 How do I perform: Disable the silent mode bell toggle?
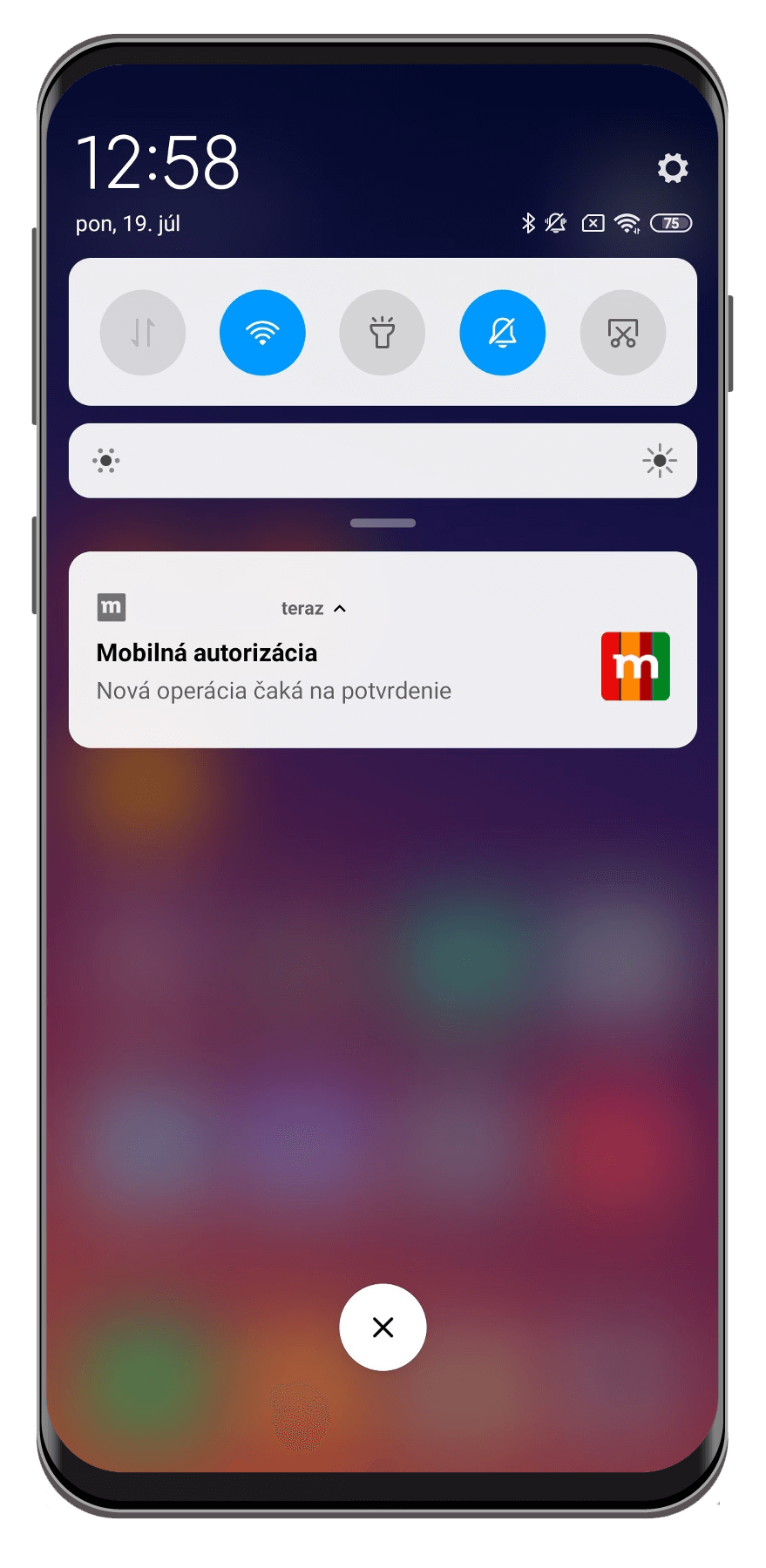[503, 333]
